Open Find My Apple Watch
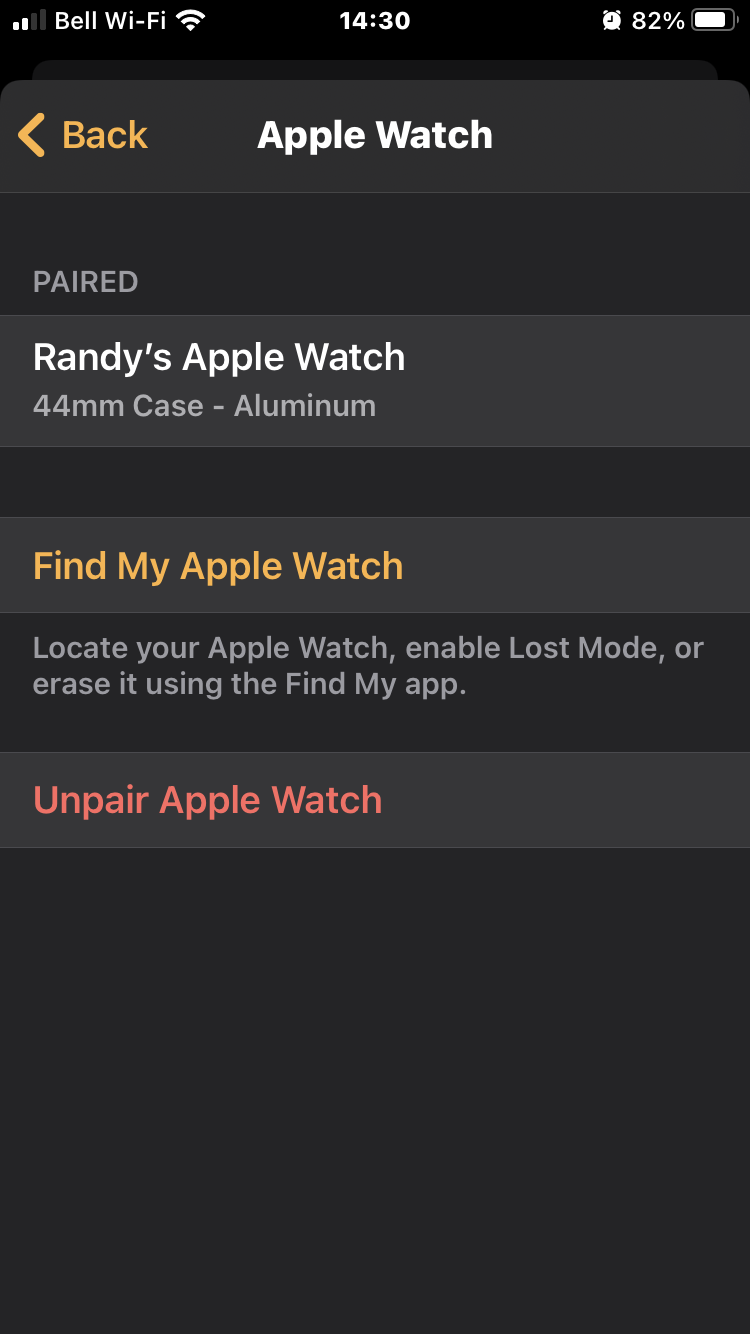The width and height of the screenshot is (750, 1334). coord(218,566)
